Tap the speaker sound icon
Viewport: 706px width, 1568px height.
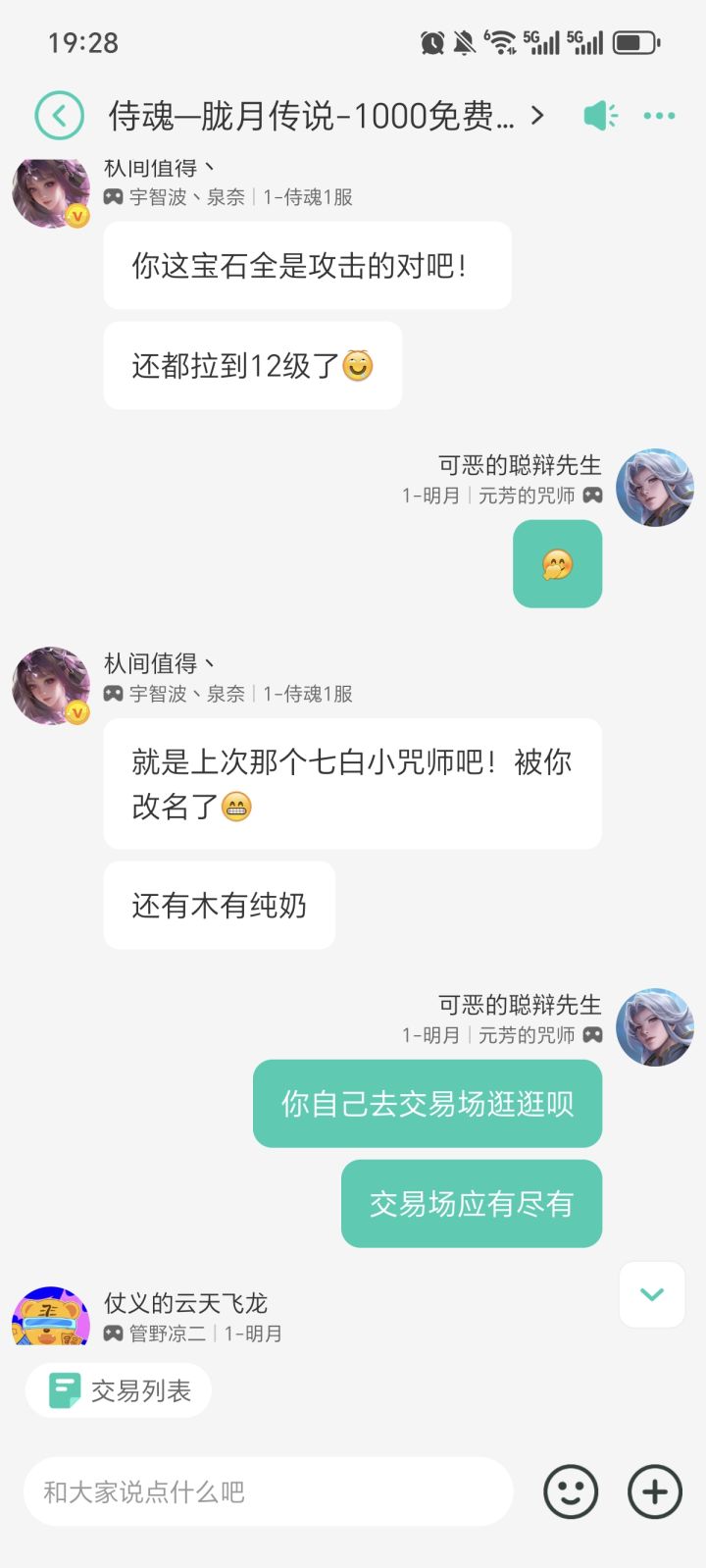[600, 116]
